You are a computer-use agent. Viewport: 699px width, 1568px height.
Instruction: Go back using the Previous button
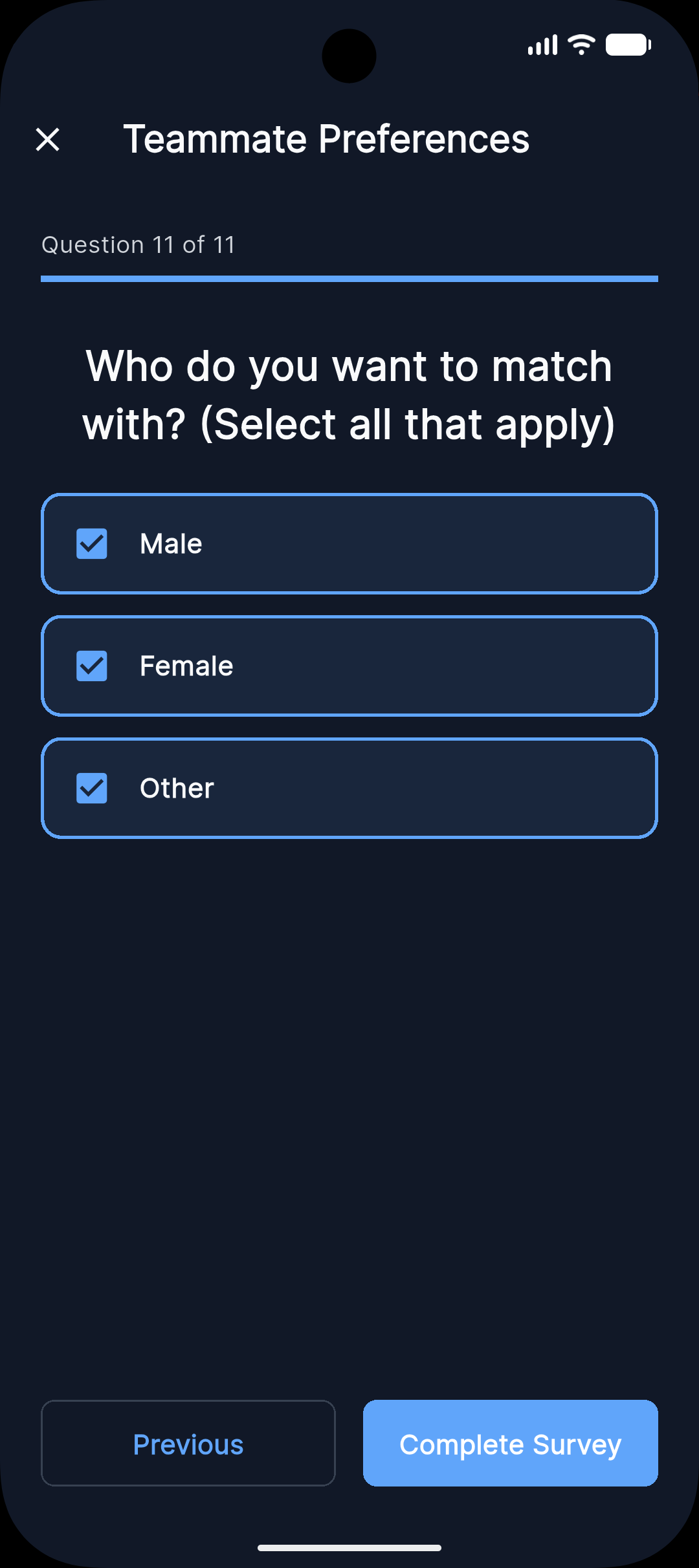coord(188,1444)
